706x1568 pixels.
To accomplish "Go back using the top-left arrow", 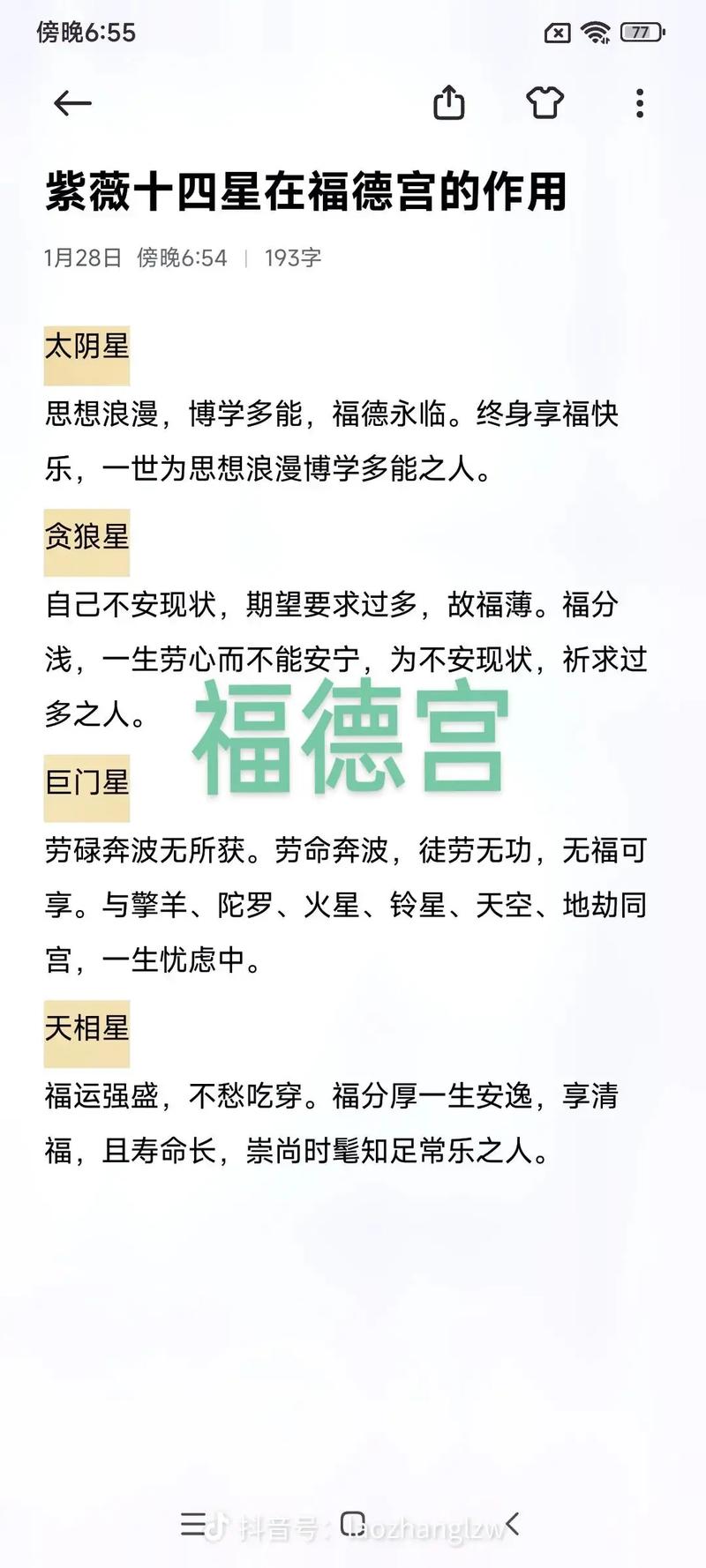I will coord(72,103).
